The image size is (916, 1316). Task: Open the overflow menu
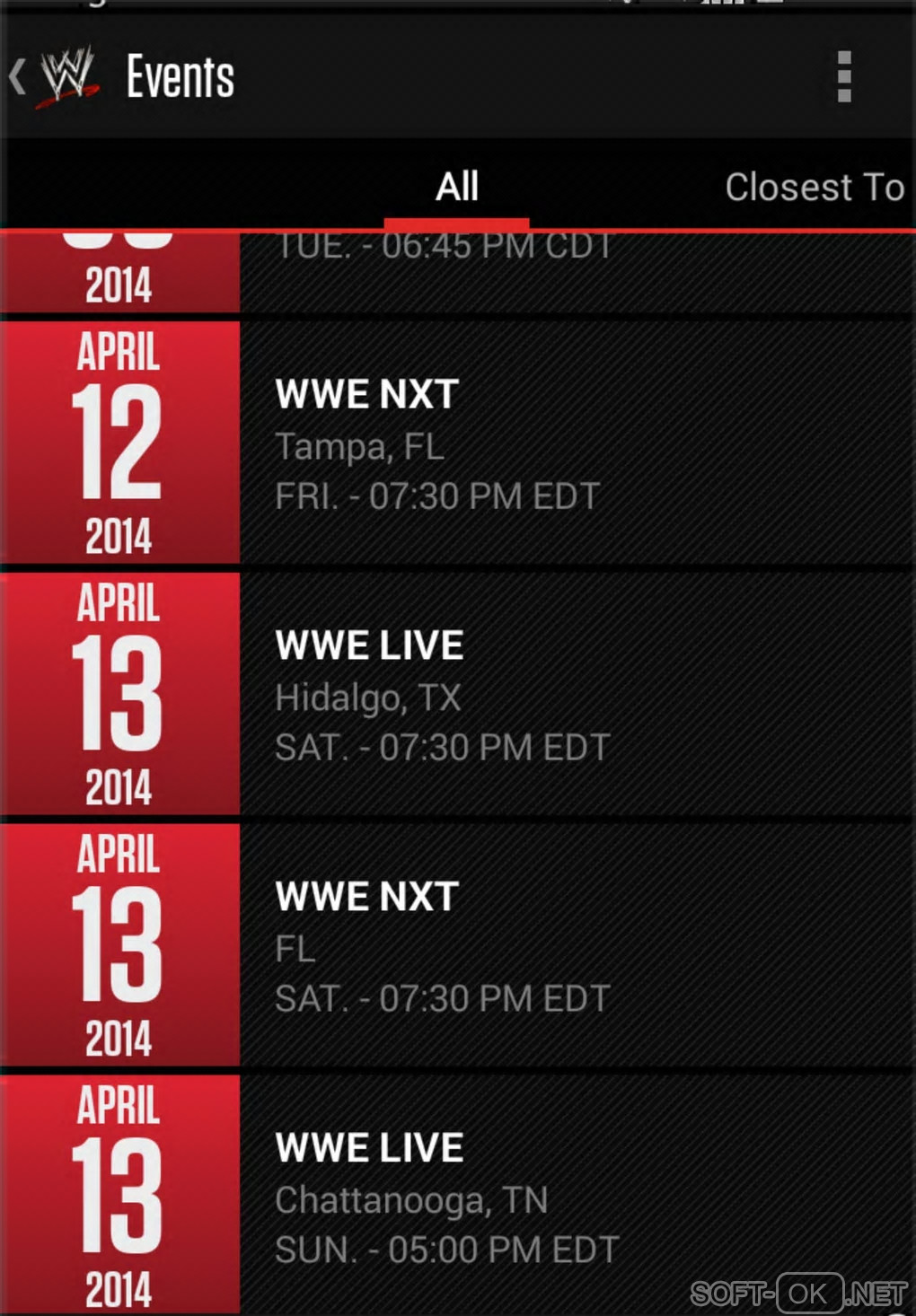click(x=843, y=77)
